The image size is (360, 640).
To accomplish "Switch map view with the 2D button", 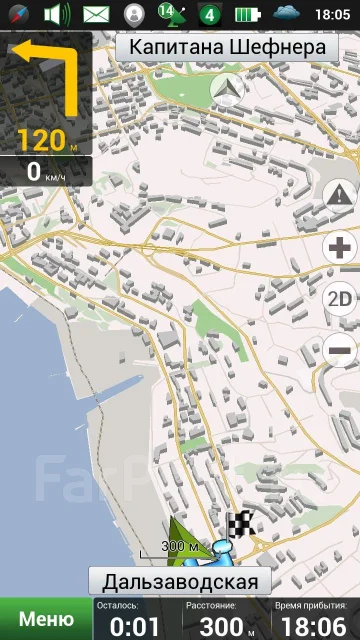I will pos(340,299).
